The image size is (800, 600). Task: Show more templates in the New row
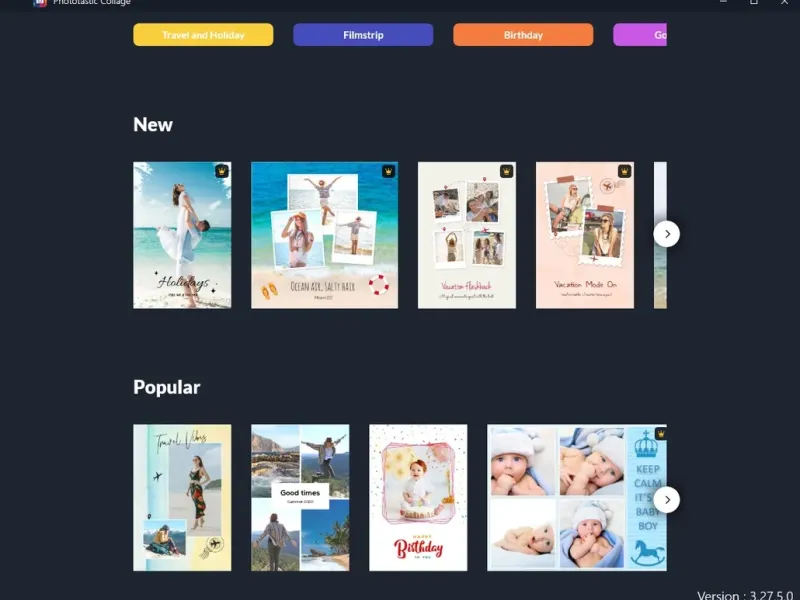667,234
